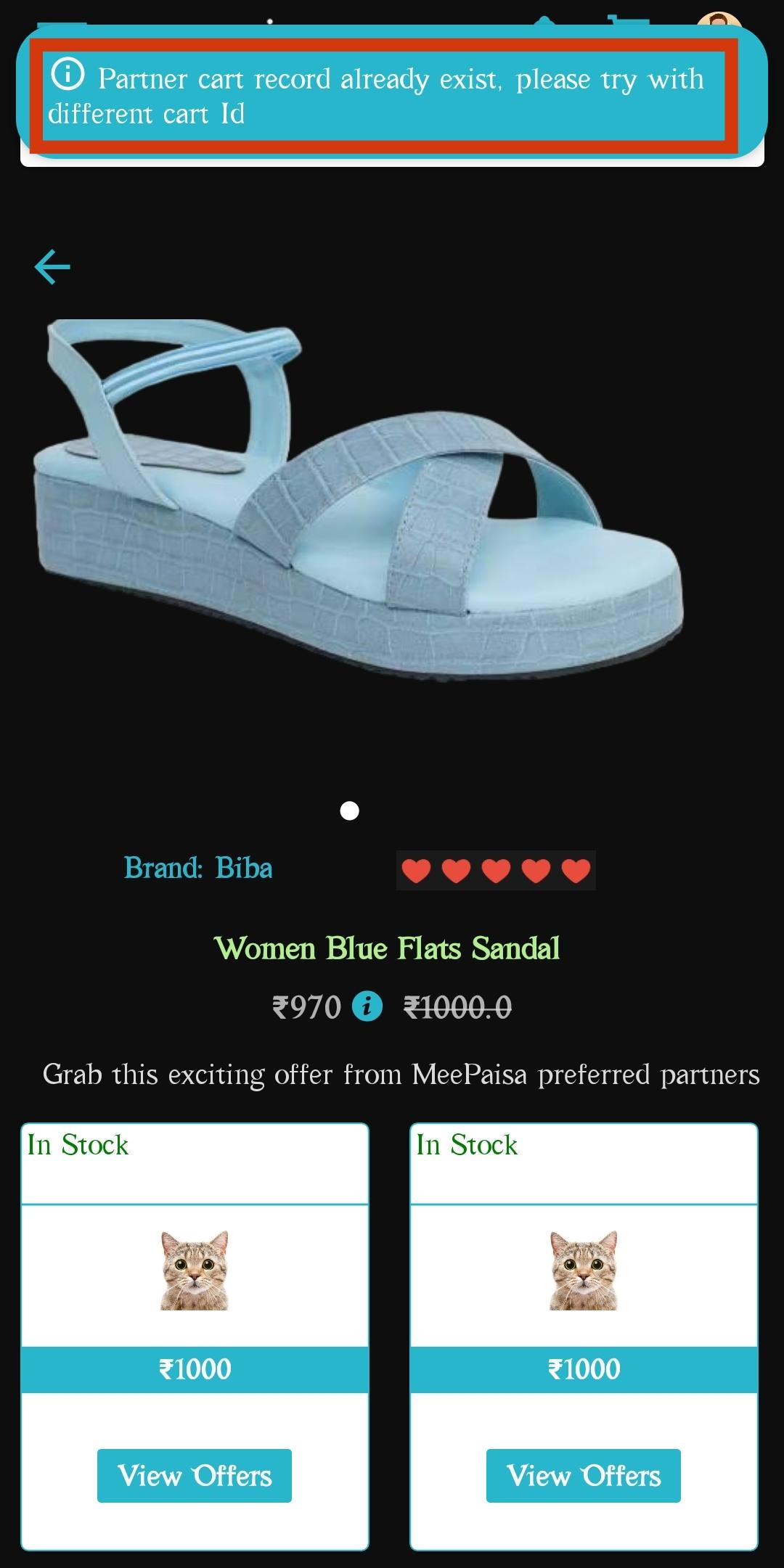The width and height of the screenshot is (784, 1568).
Task: Open the Brand: Biba link
Action: point(198,868)
